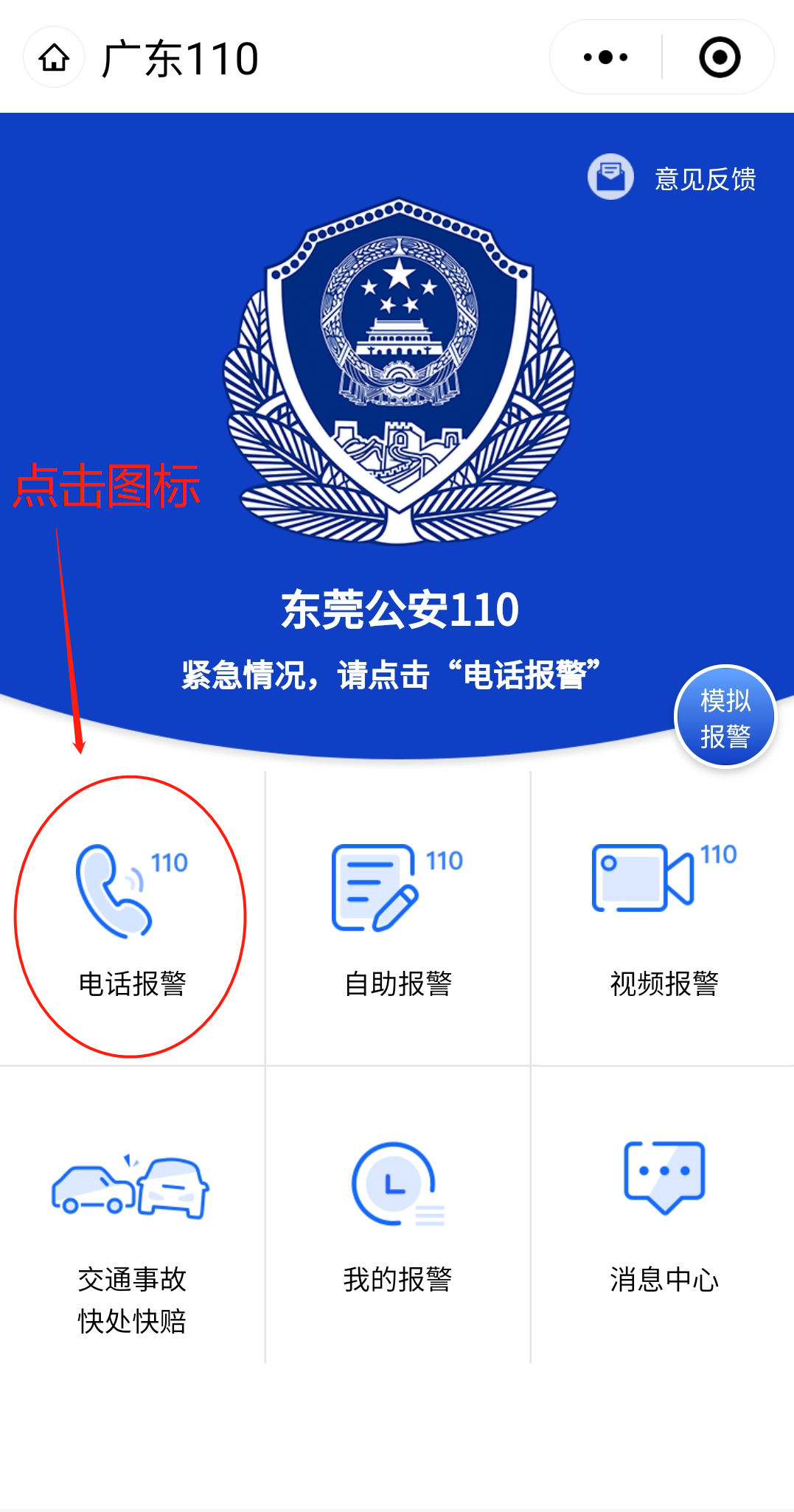Open 消息中心 message center

663,1216
